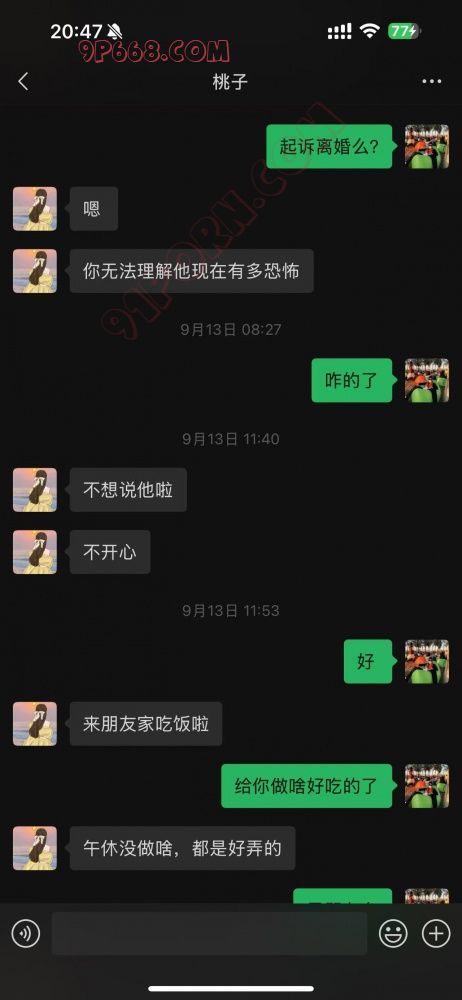Tap my avatar beside 起诉离婚么?
This screenshot has width=462, height=1000.
point(427,147)
